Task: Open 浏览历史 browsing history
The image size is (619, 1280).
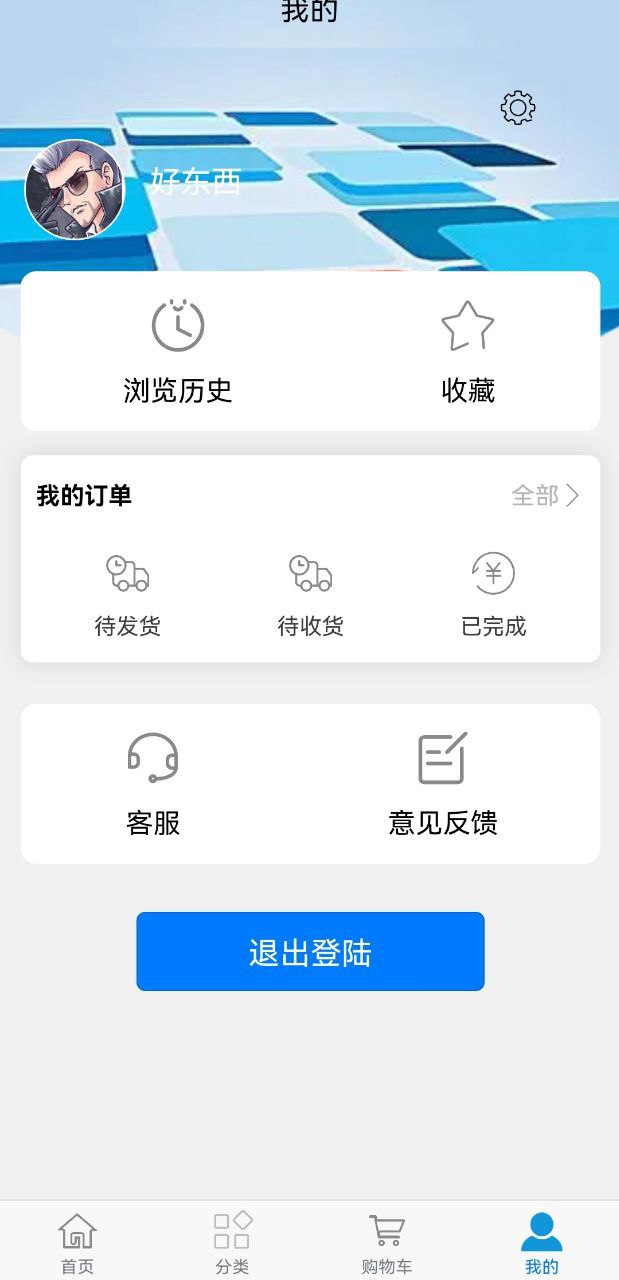Action: 178,351
